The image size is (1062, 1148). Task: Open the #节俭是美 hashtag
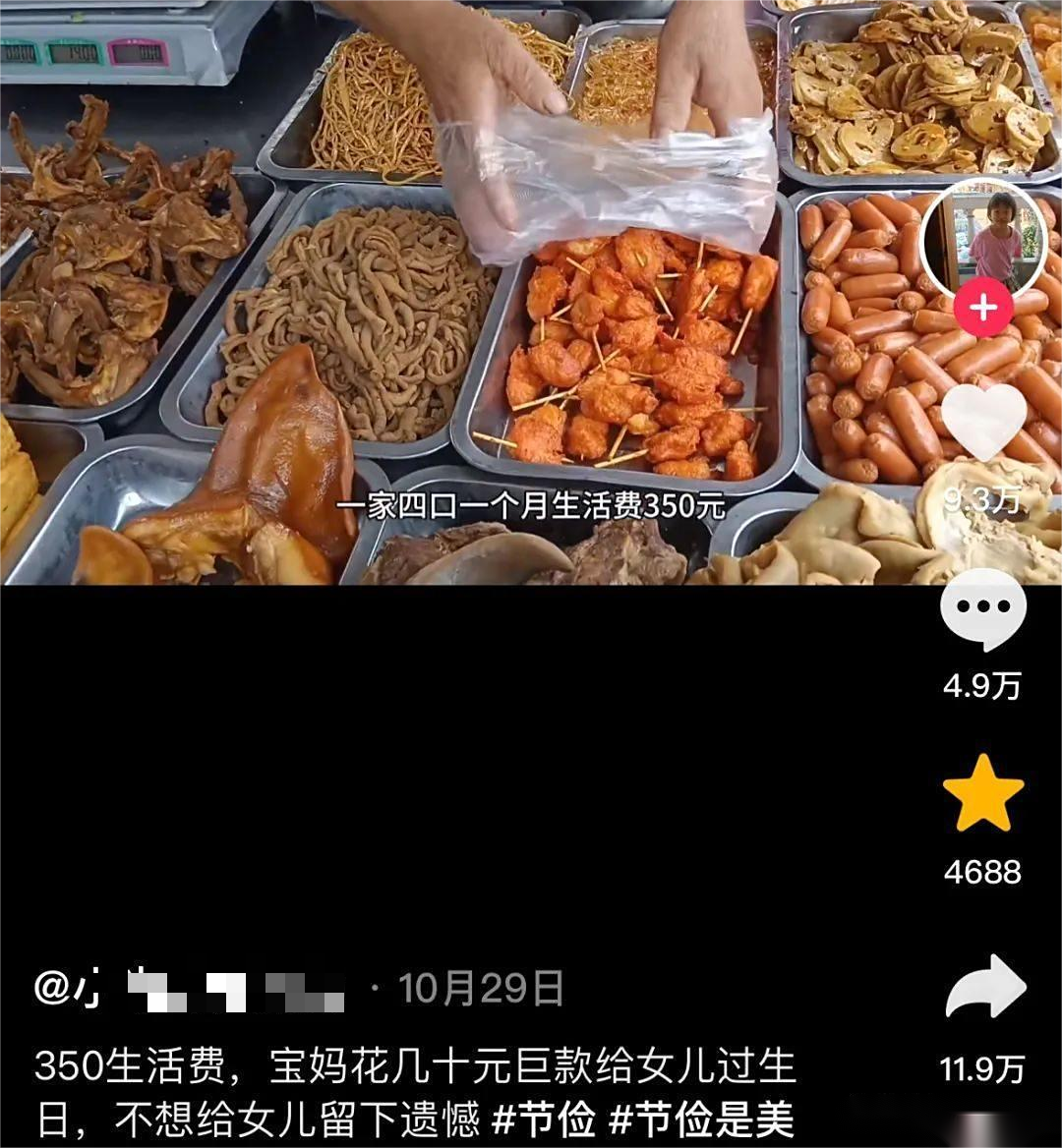click(x=701, y=1119)
